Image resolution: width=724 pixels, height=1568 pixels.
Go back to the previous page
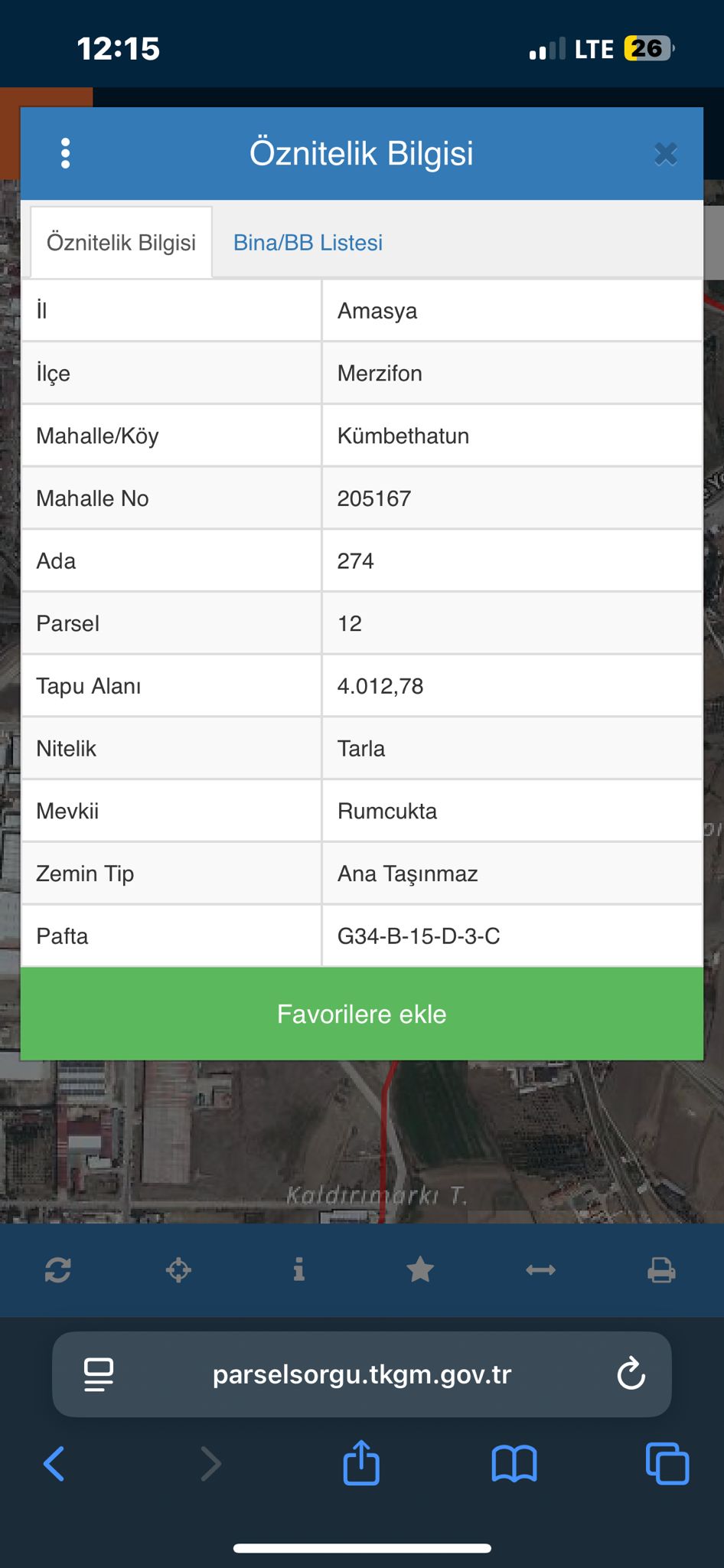click(x=54, y=1464)
